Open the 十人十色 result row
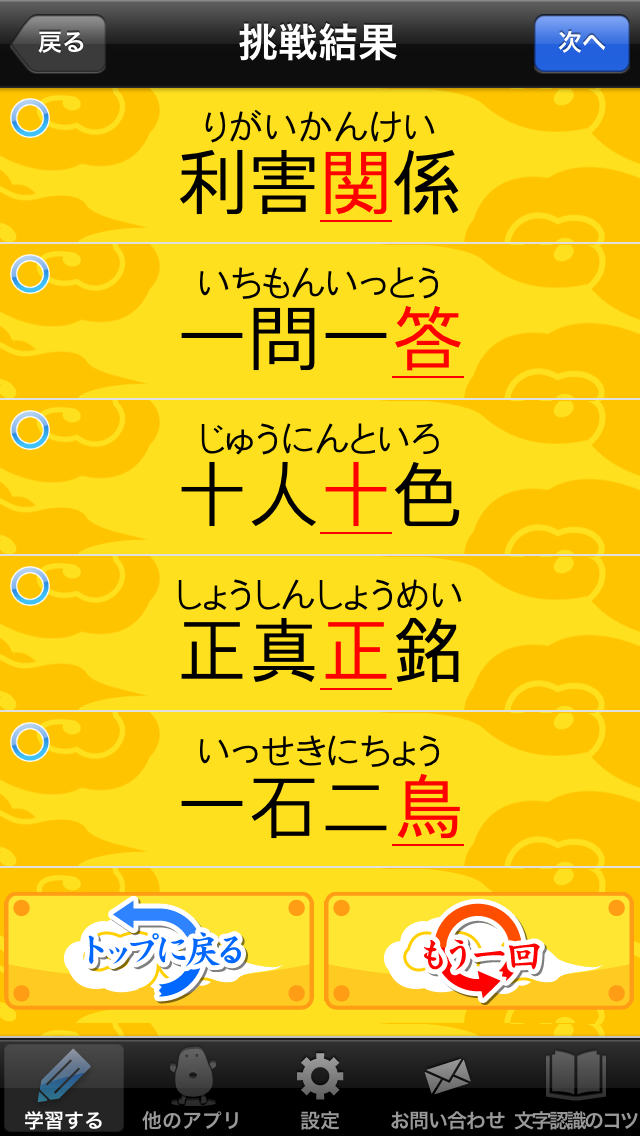This screenshot has width=640, height=1136. point(320,479)
